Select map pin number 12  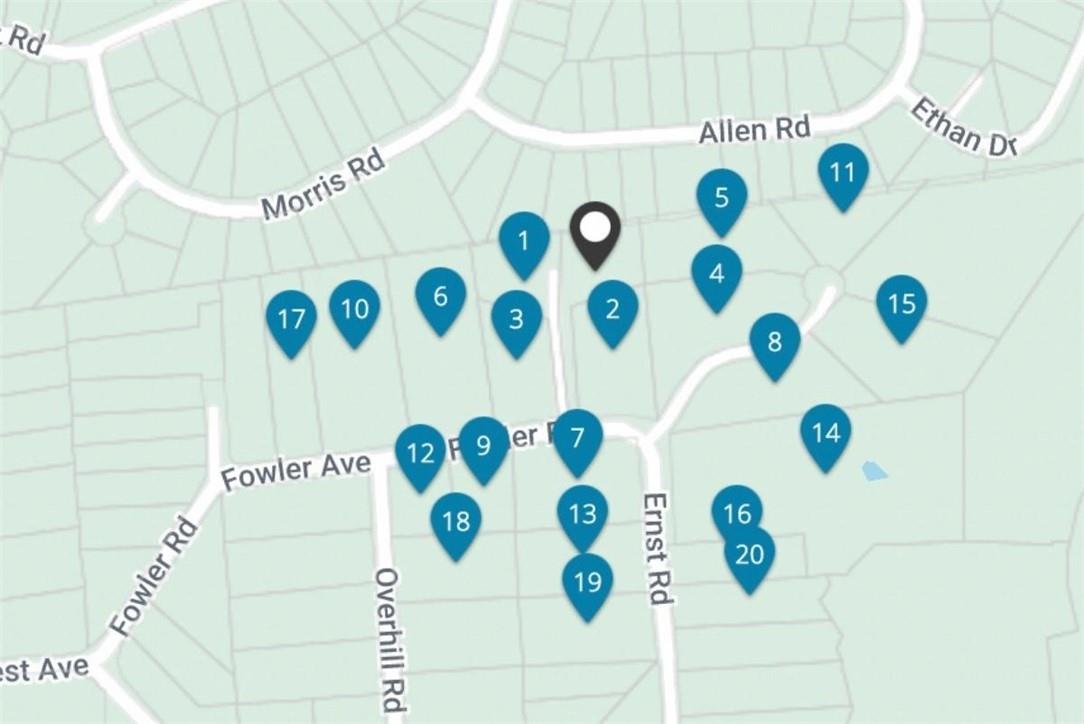421,454
